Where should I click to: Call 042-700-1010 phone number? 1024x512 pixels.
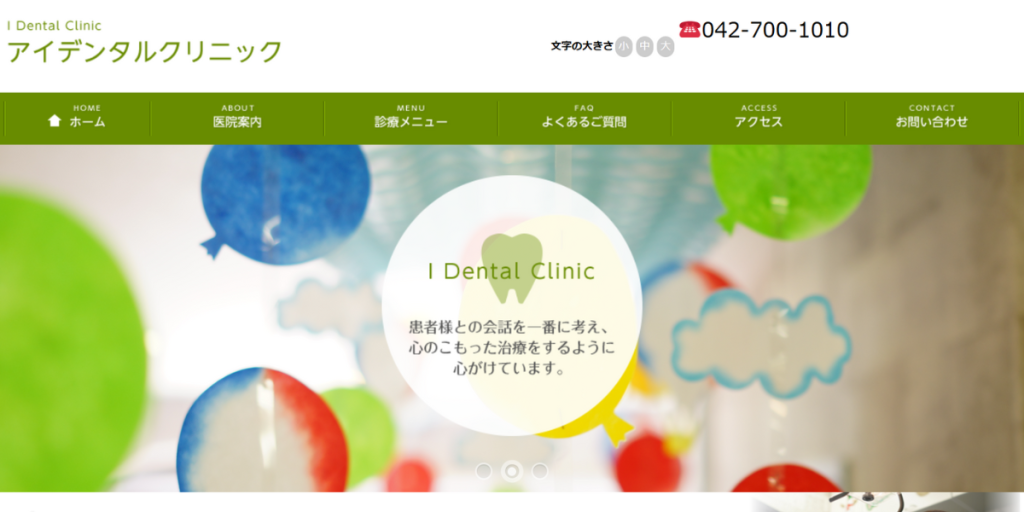(x=774, y=30)
